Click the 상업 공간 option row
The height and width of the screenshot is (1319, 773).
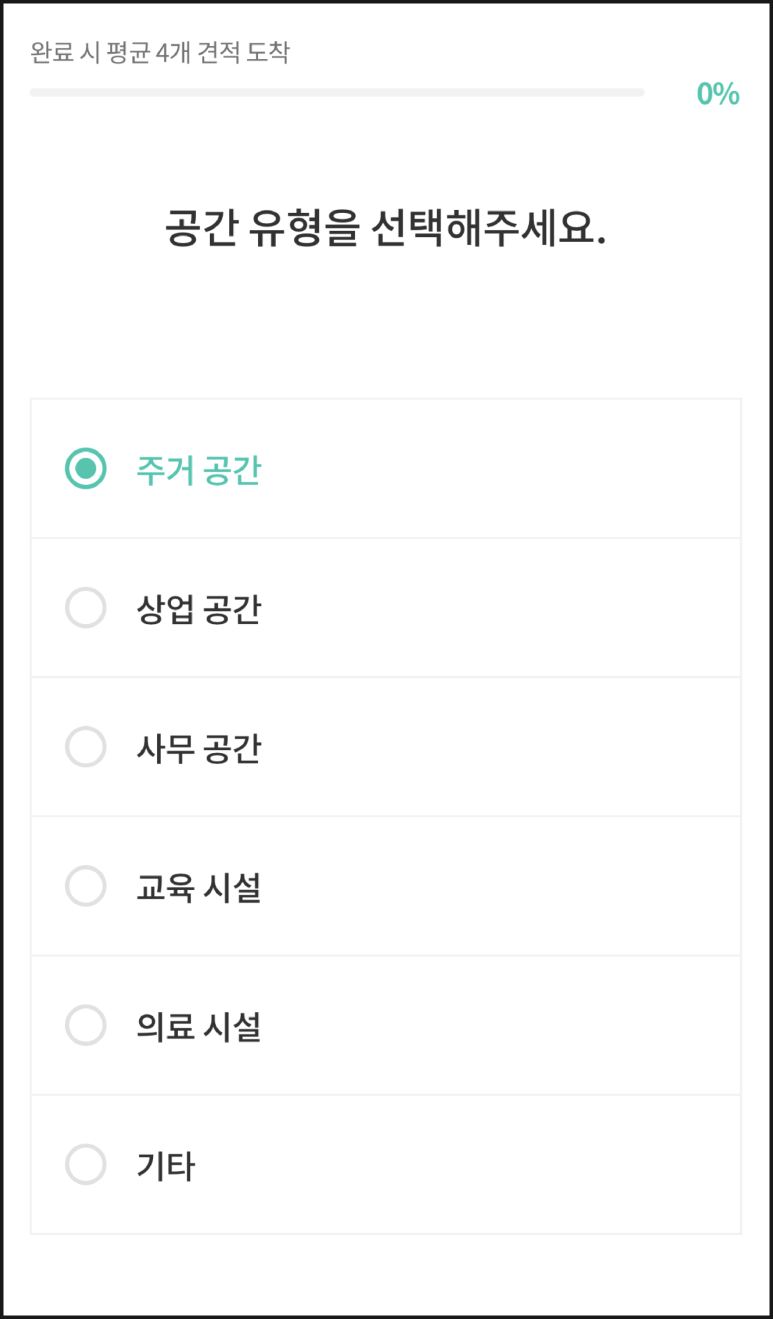coord(386,609)
